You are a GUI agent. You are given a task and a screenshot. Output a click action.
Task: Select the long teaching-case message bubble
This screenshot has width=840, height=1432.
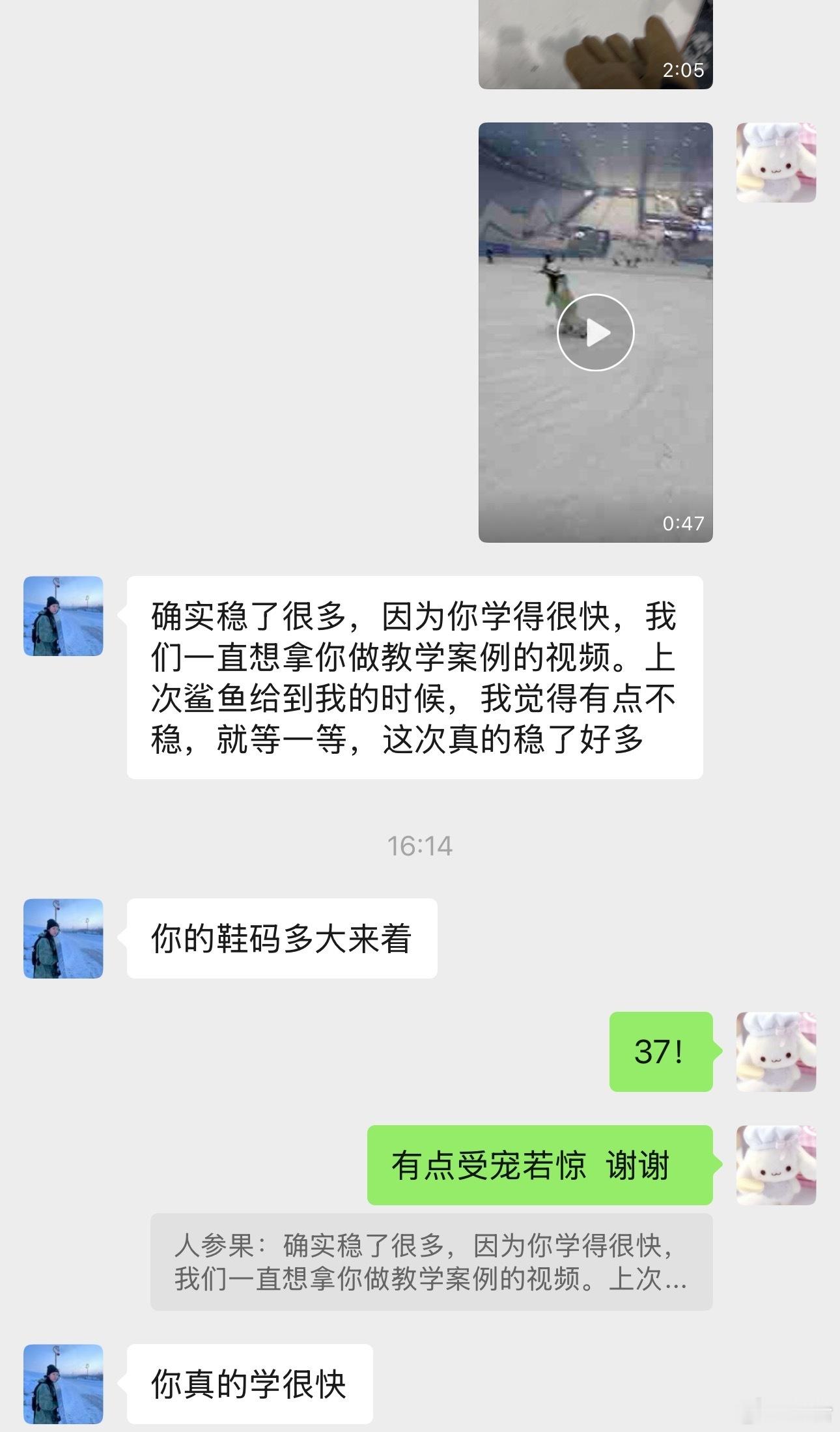417,678
